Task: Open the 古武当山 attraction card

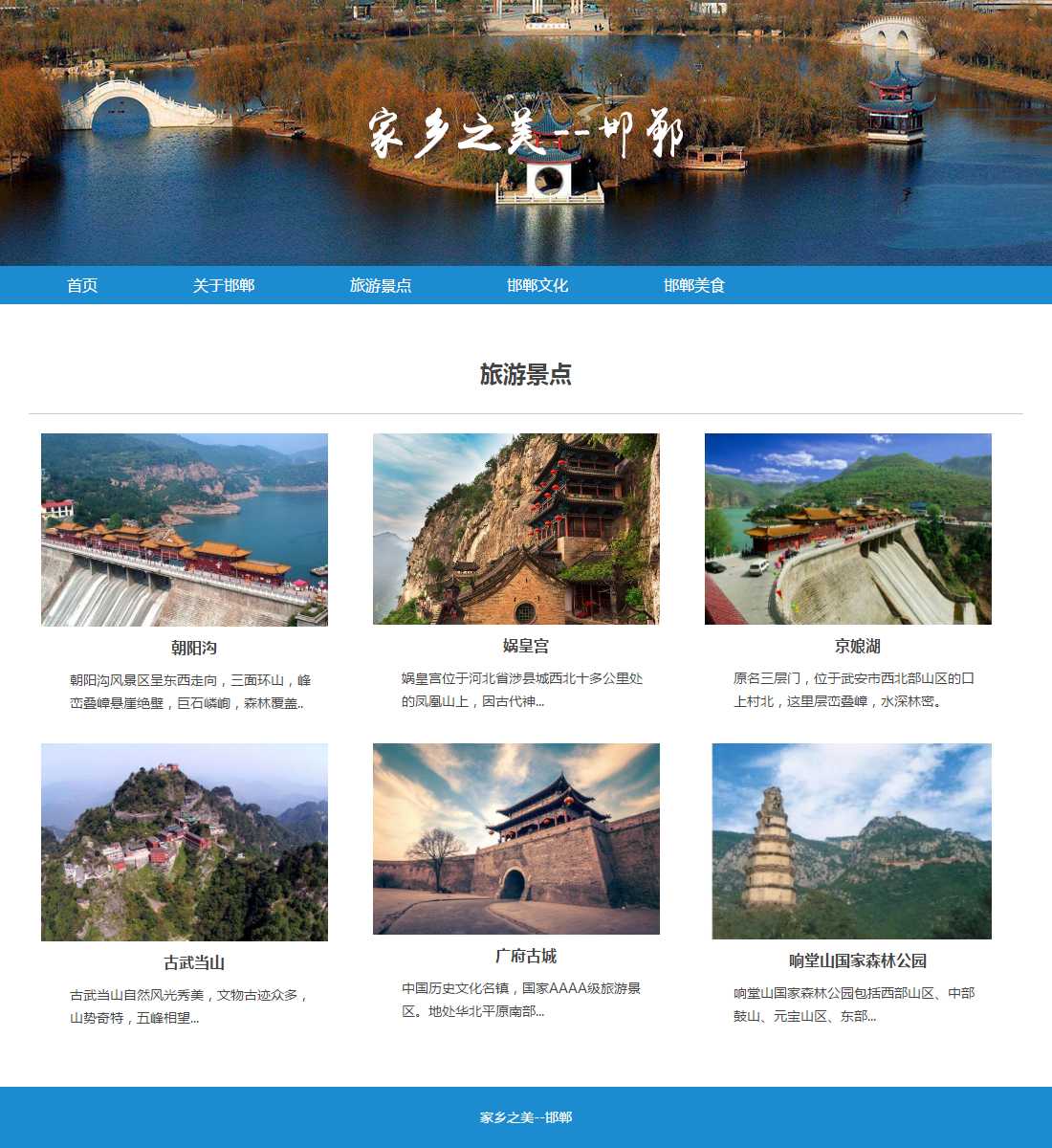Action: click(185, 842)
